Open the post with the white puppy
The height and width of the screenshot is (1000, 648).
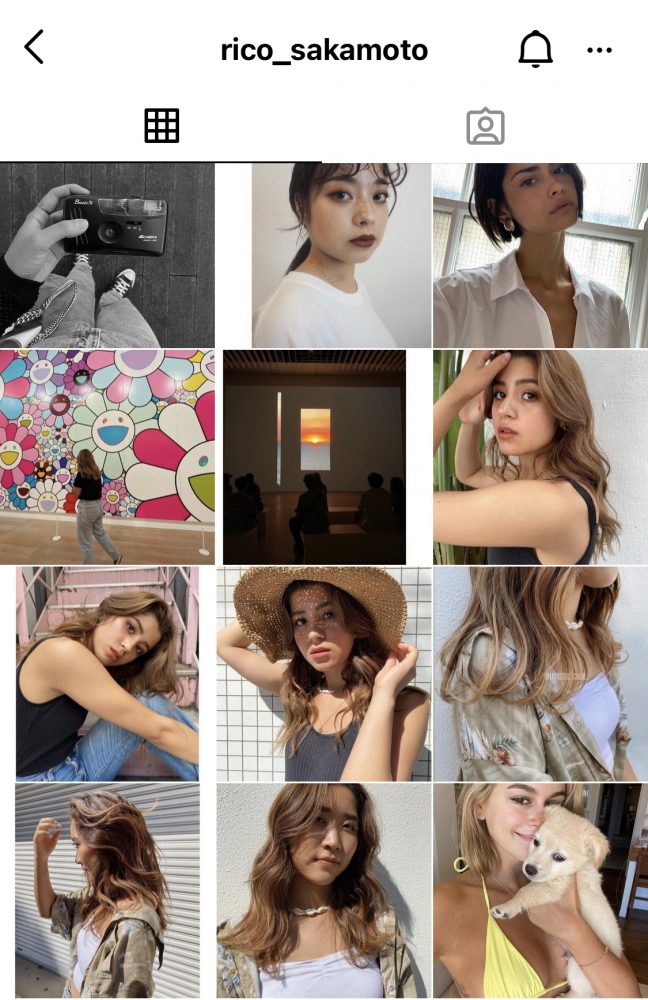tap(540, 890)
